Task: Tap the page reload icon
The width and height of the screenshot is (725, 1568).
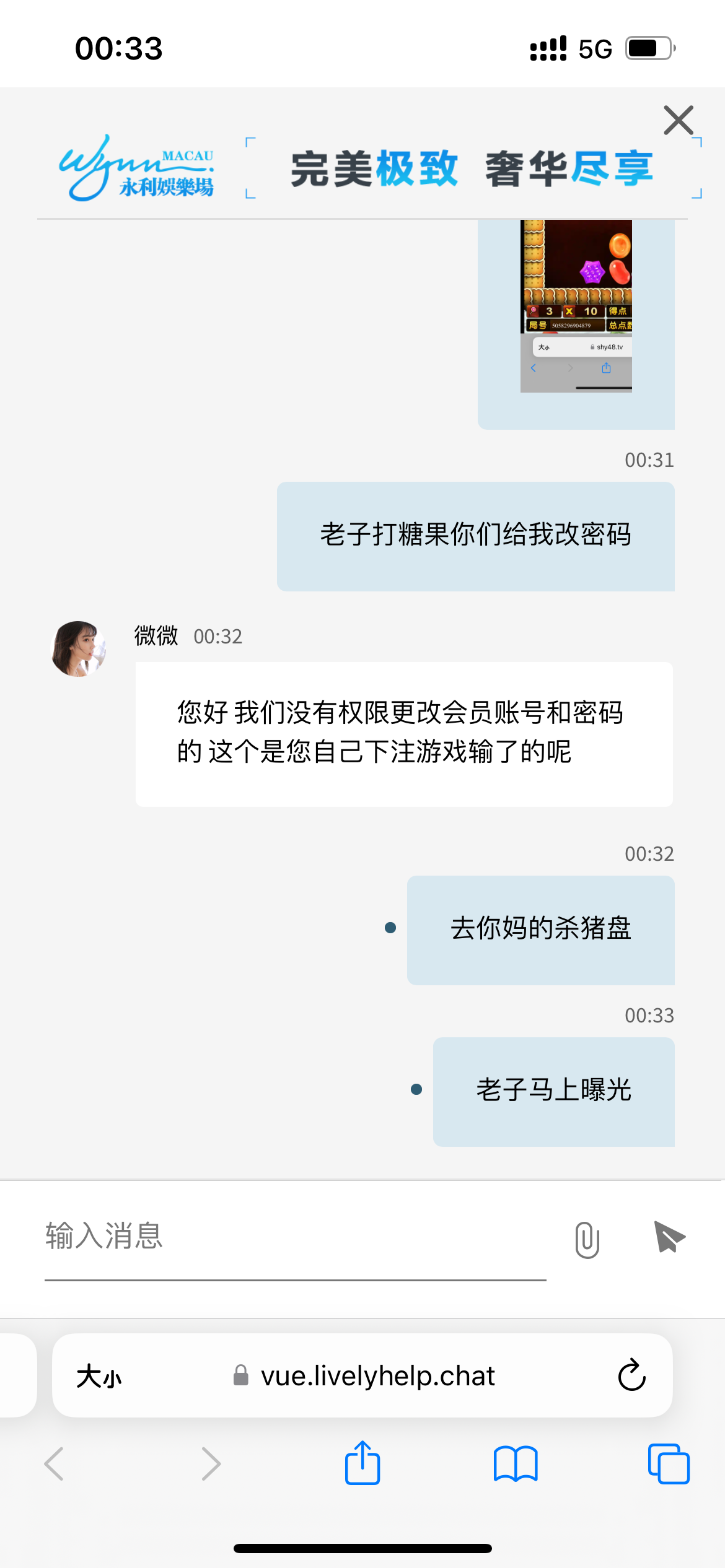Action: [x=631, y=1376]
